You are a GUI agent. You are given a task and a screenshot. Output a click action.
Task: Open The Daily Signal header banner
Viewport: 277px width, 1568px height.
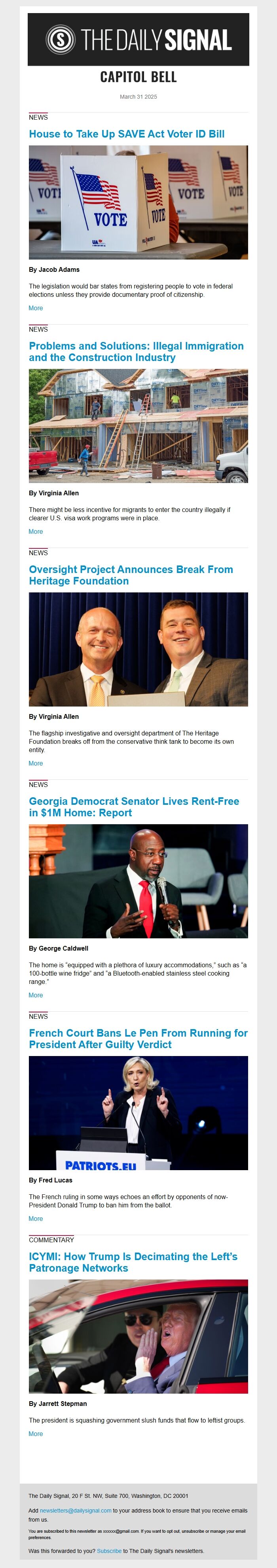coord(138,40)
